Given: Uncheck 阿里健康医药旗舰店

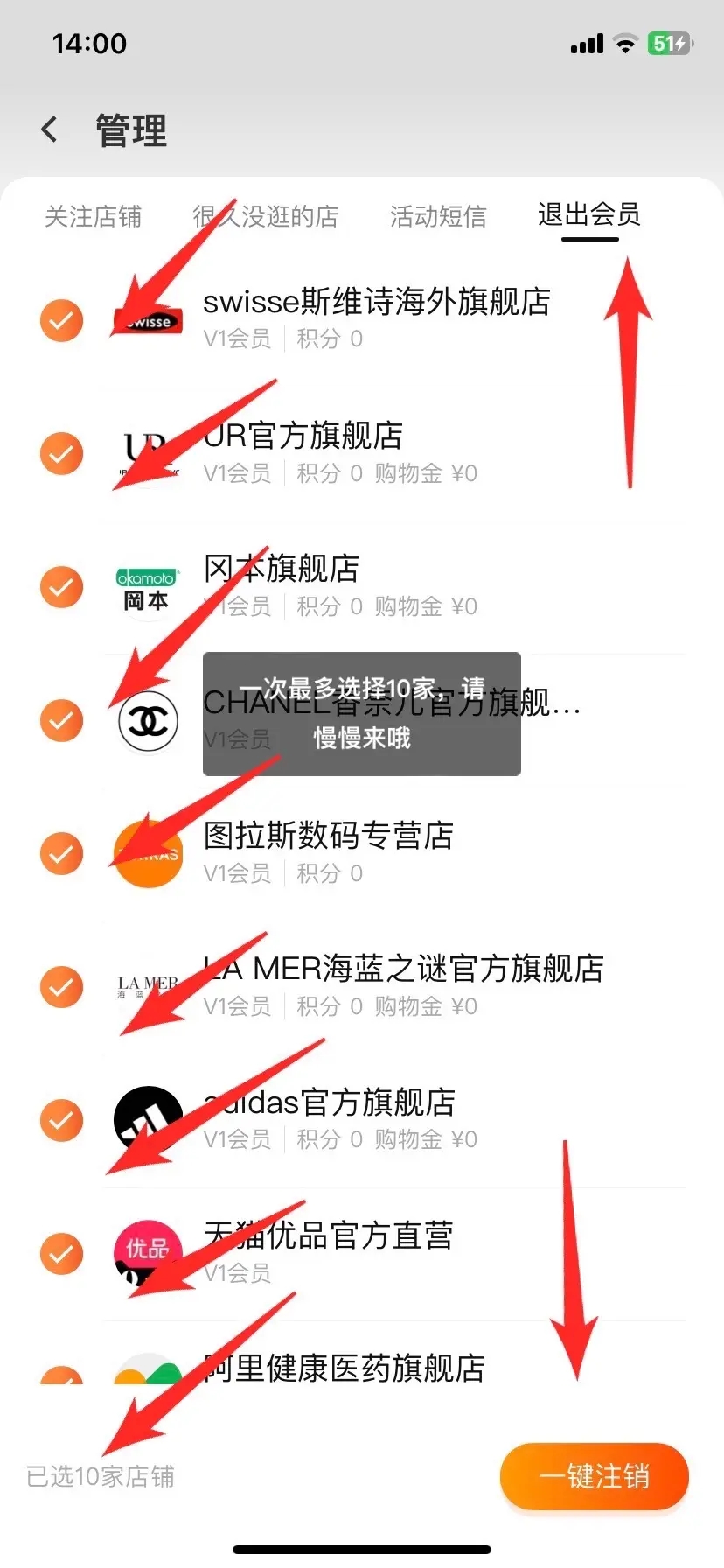Looking at the screenshot, I should pos(61,1375).
